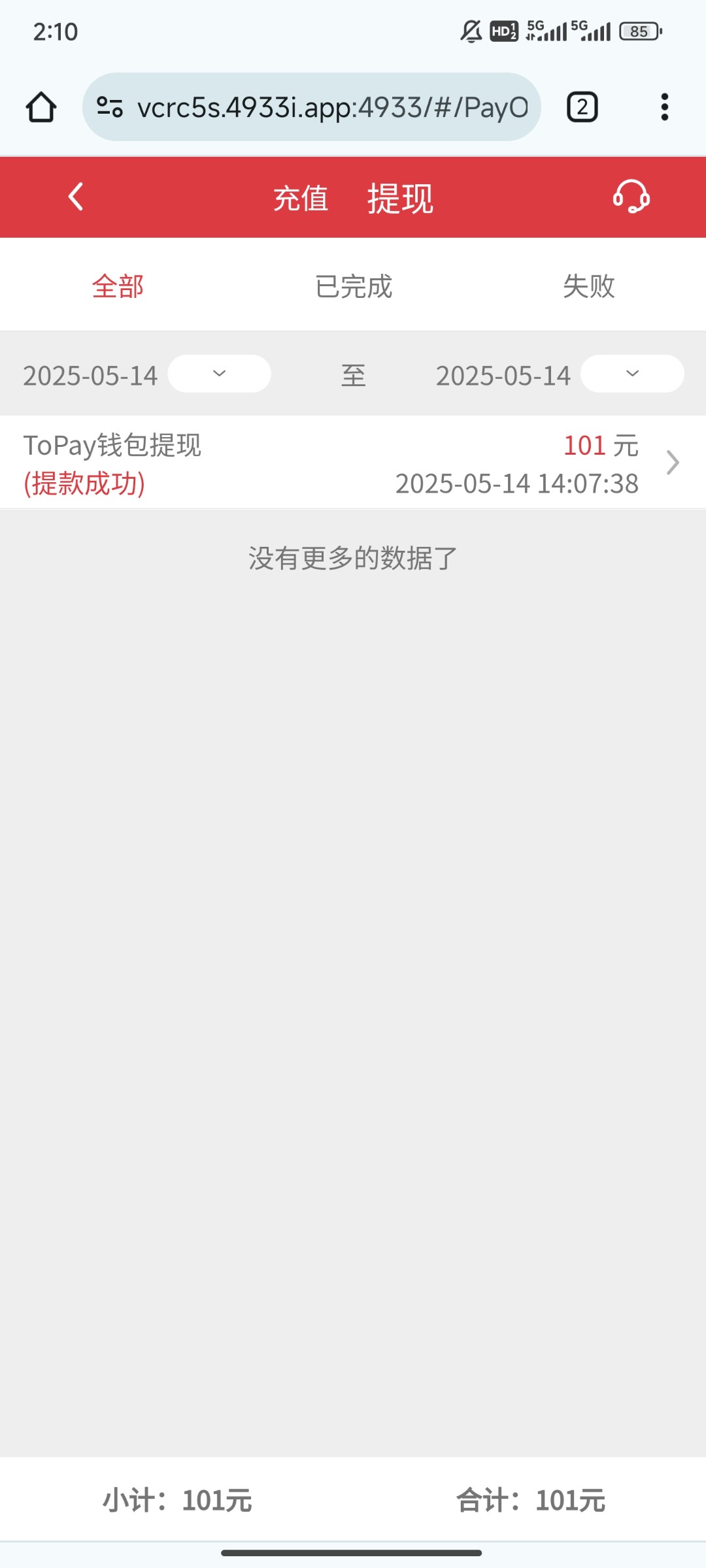Open the end date dropdown
This screenshot has height=1568, width=706.
click(632, 374)
